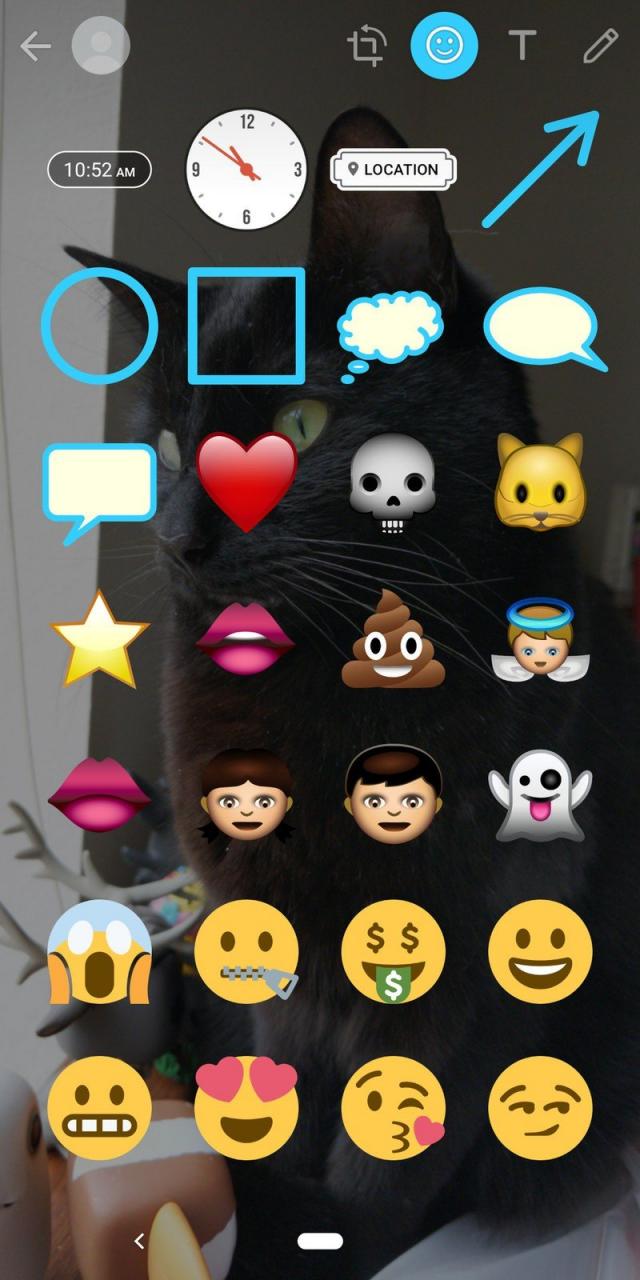Image resolution: width=640 pixels, height=1280 pixels.
Task: Go back using the top-left arrow
Action: (x=35, y=46)
